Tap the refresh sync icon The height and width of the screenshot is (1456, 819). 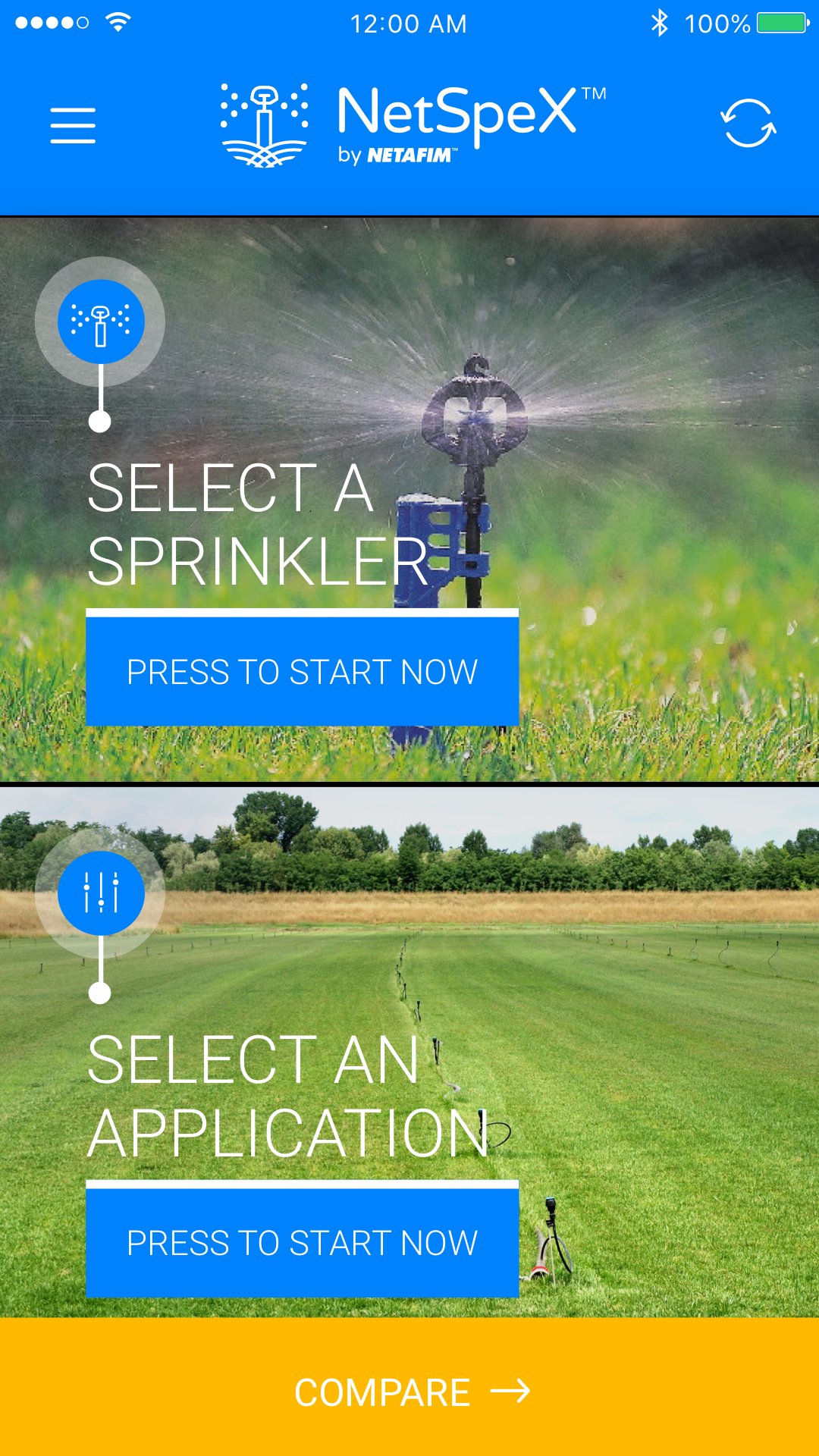[x=748, y=123]
